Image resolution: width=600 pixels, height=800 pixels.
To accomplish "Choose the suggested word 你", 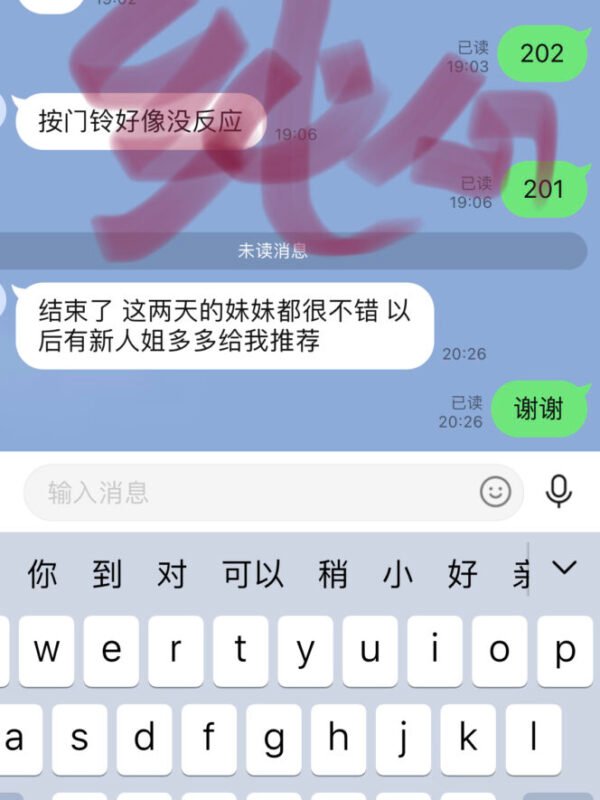I will pos(43,574).
